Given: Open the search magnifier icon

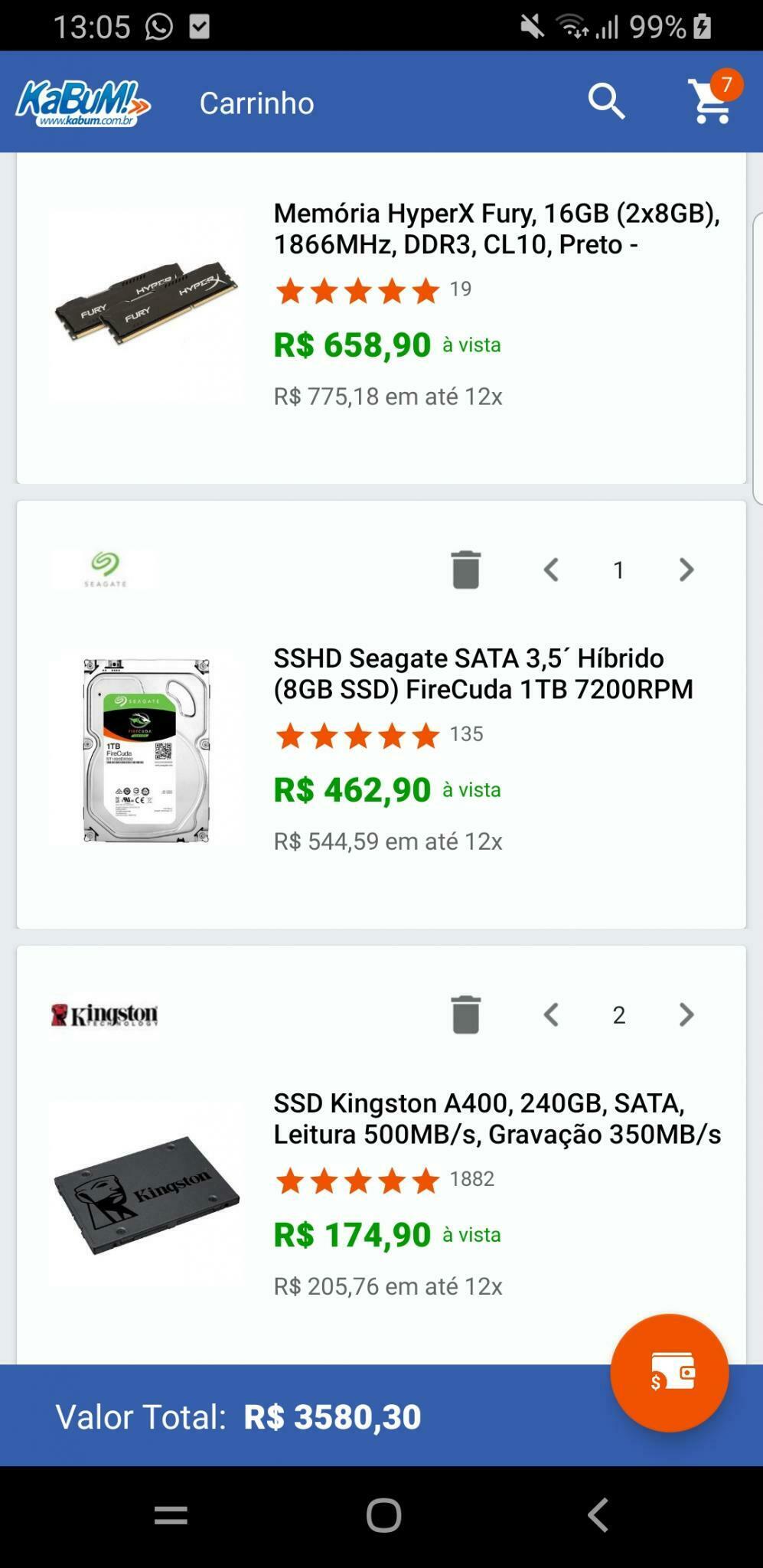Looking at the screenshot, I should [x=606, y=102].
